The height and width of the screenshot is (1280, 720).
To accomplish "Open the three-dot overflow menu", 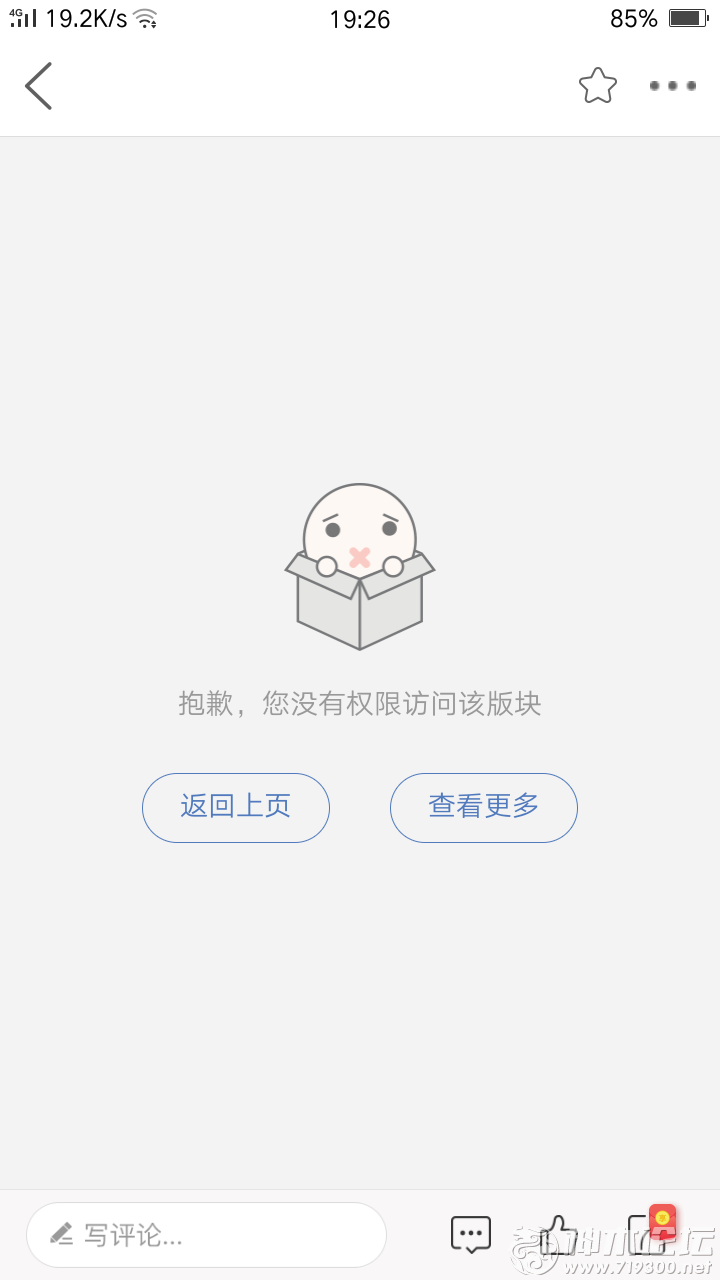I will click(672, 86).
